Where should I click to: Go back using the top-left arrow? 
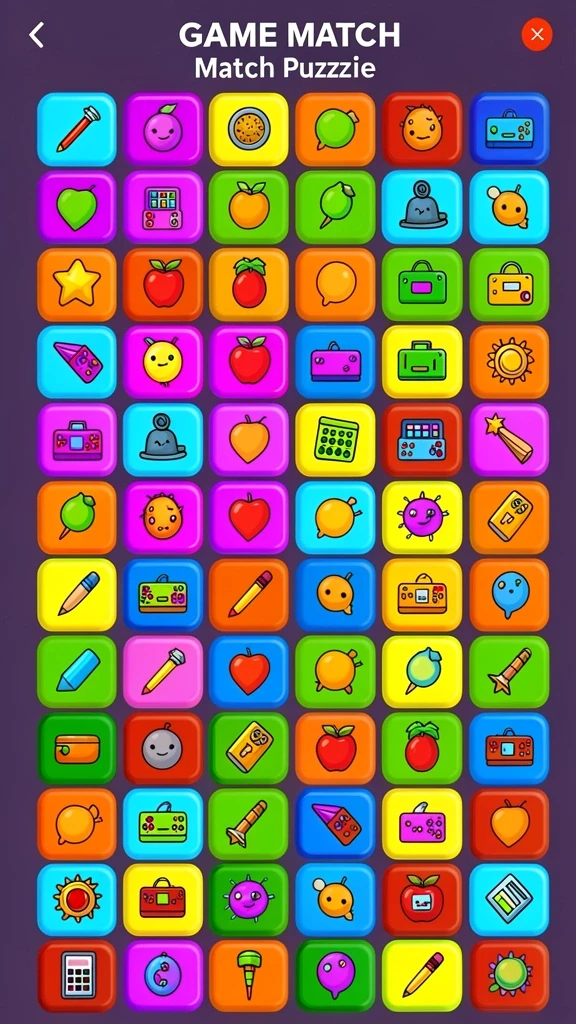tap(37, 35)
